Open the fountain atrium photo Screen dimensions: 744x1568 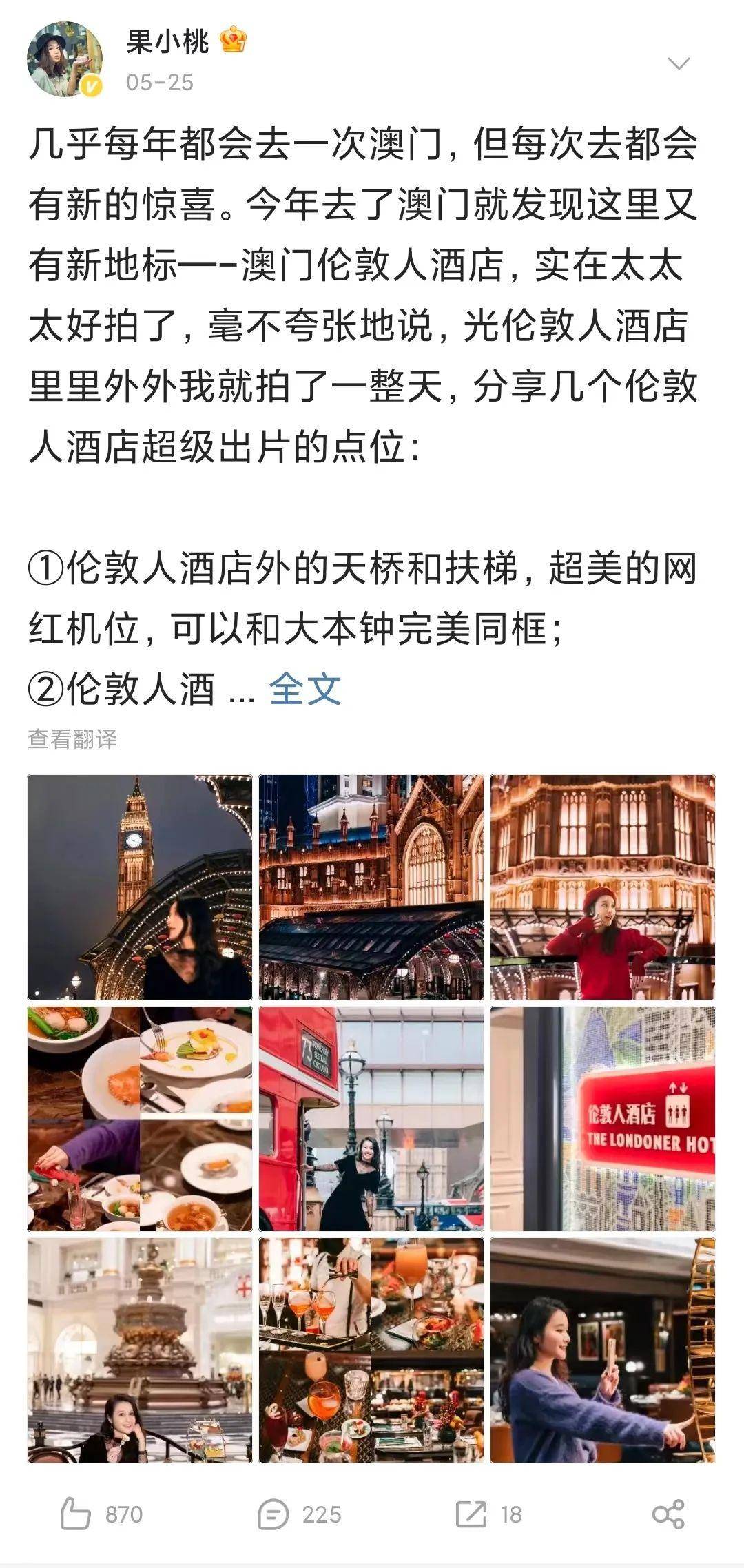click(x=140, y=1350)
